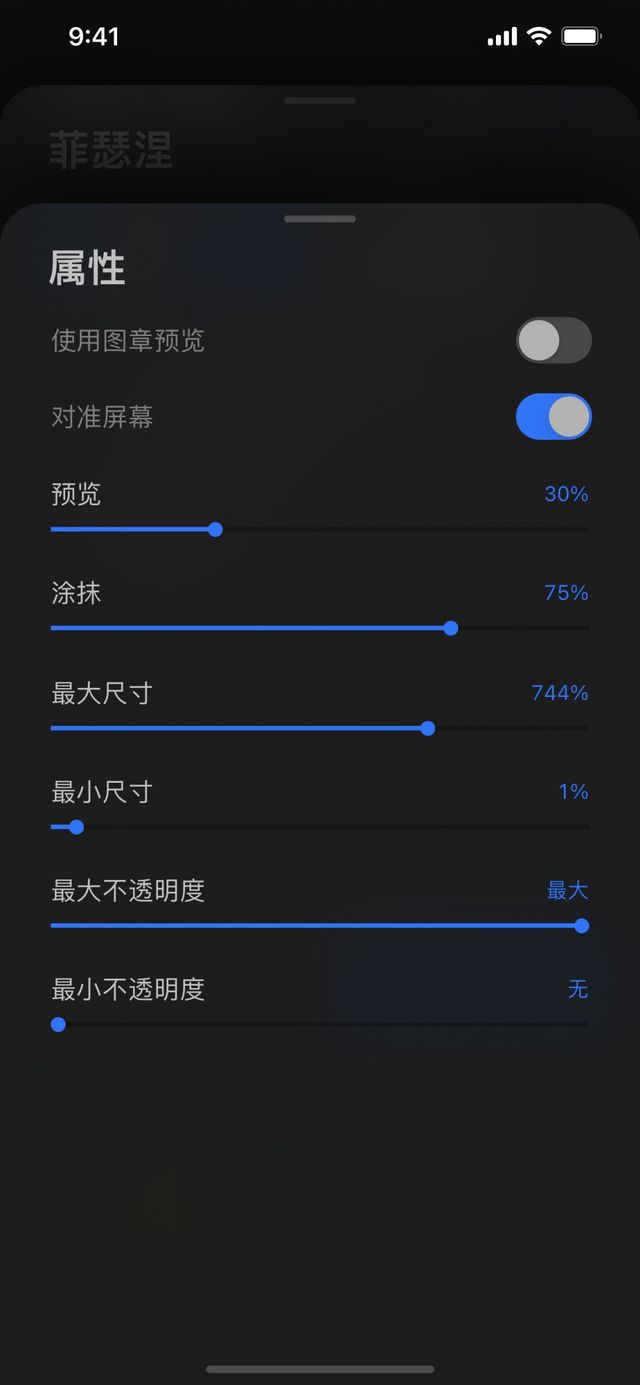The image size is (640, 1385).
Task: Turn off the 对准屏幕 switch
Action: (553, 417)
